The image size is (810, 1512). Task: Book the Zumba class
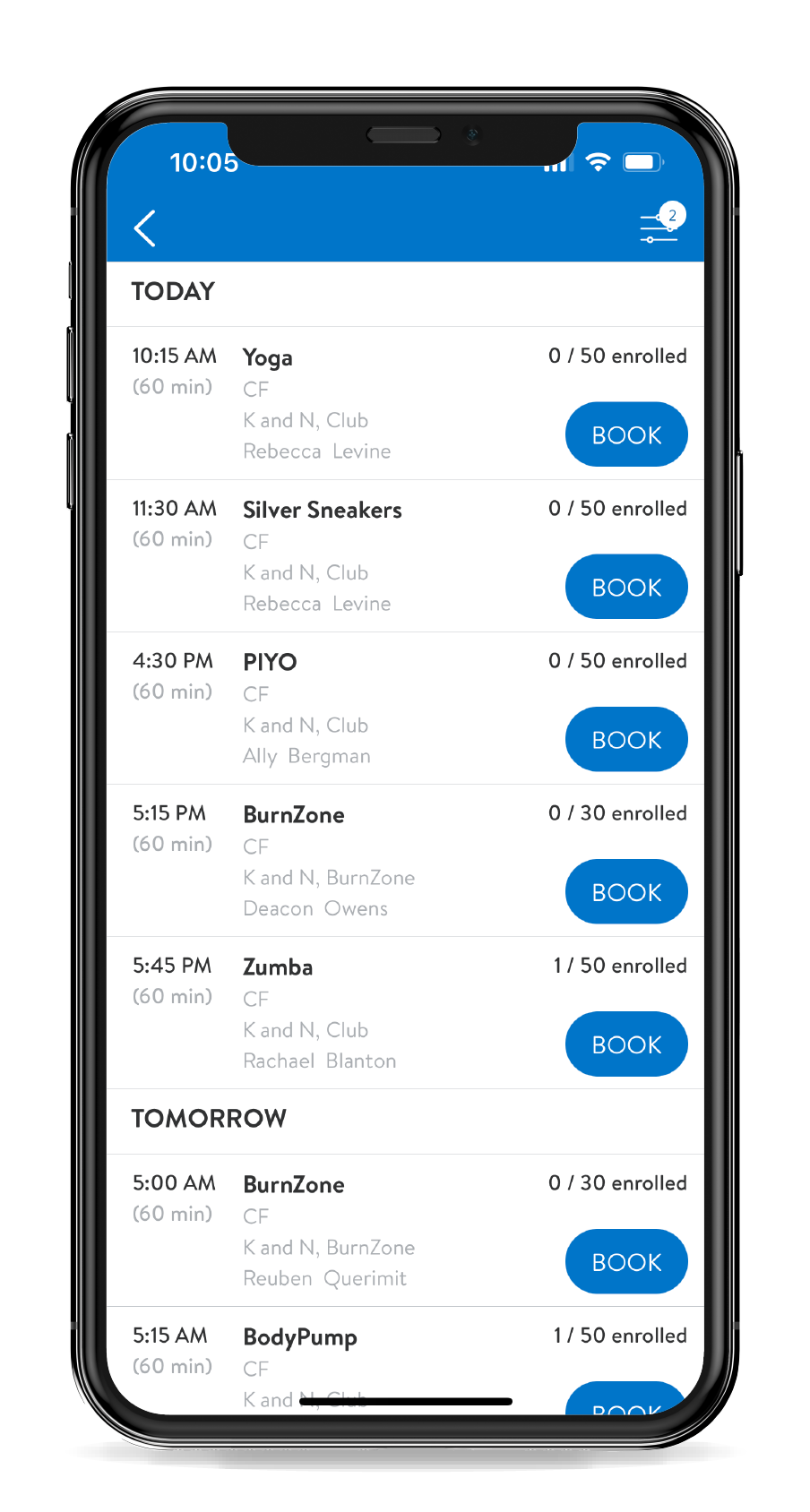tap(625, 1044)
